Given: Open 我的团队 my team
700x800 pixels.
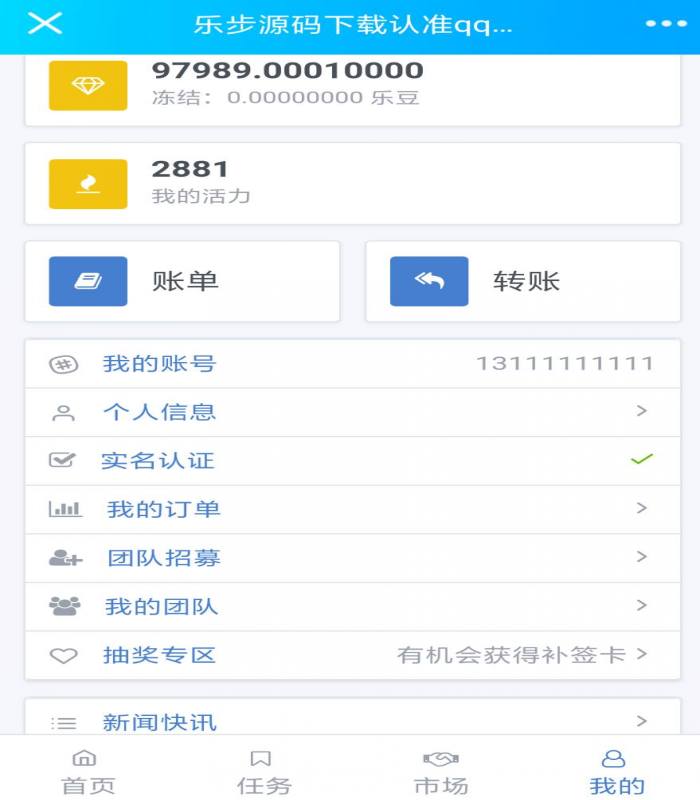Looking at the screenshot, I should tap(350, 606).
